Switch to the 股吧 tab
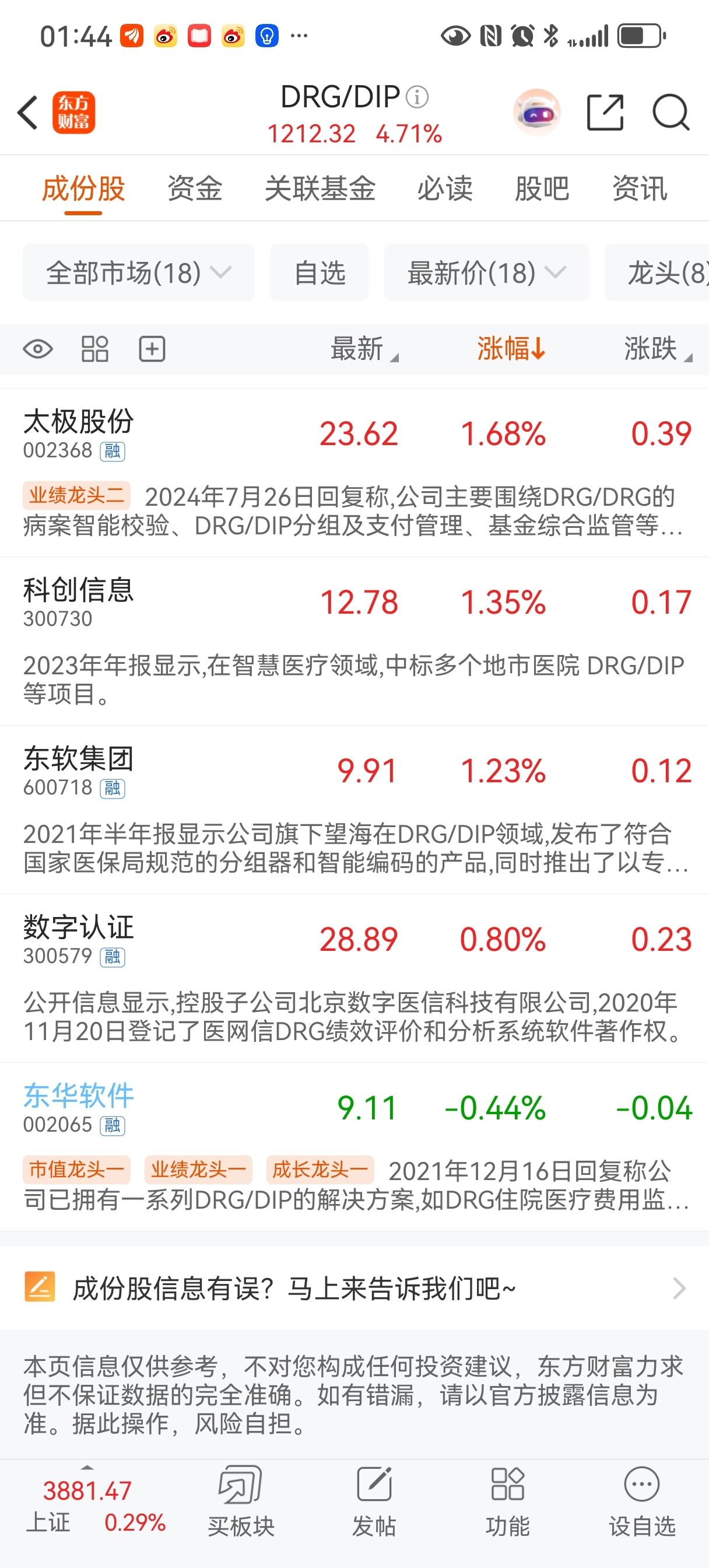Viewport: 709px width, 1568px height. [x=542, y=188]
